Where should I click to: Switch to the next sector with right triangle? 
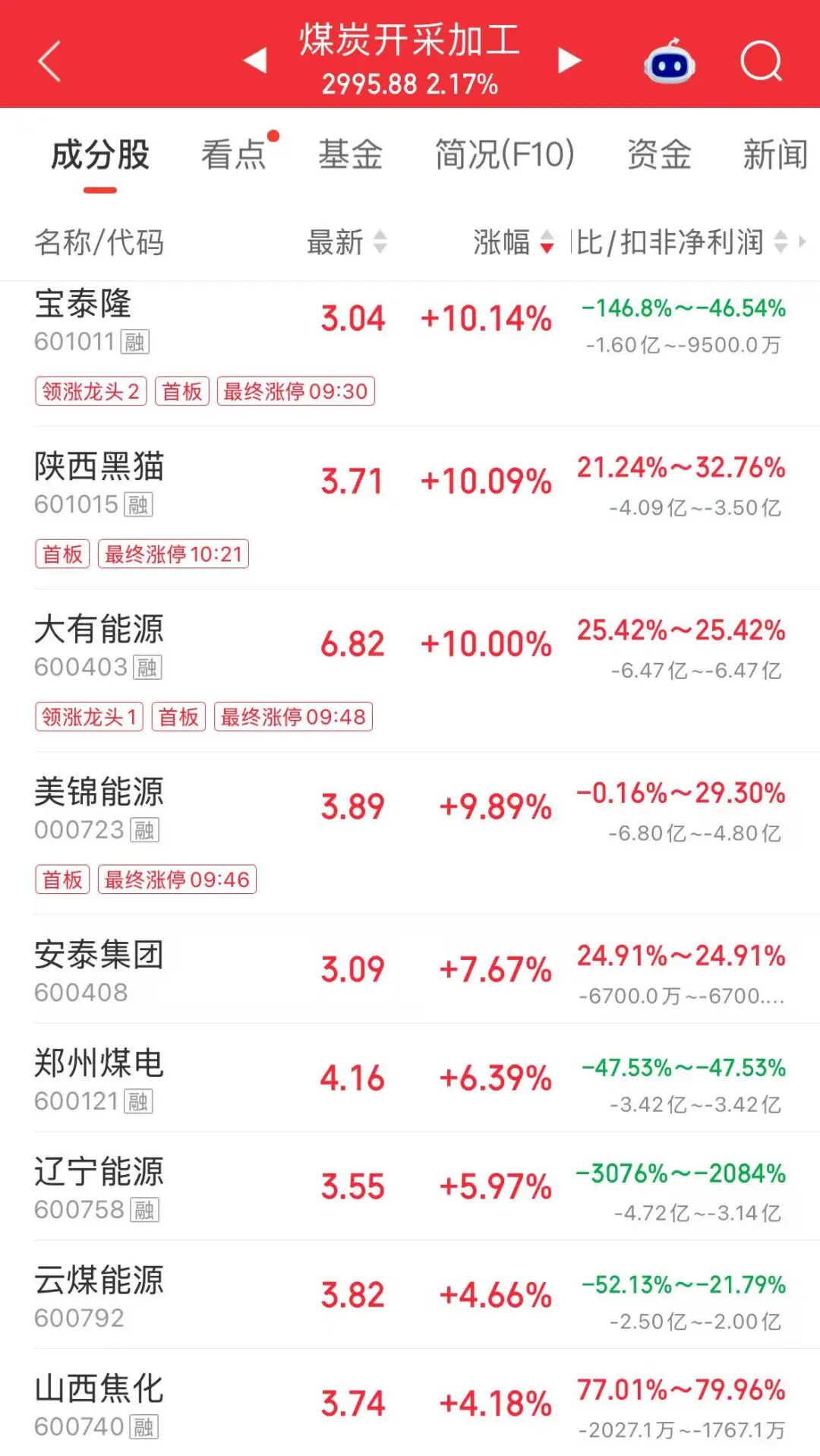click(569, 61)
